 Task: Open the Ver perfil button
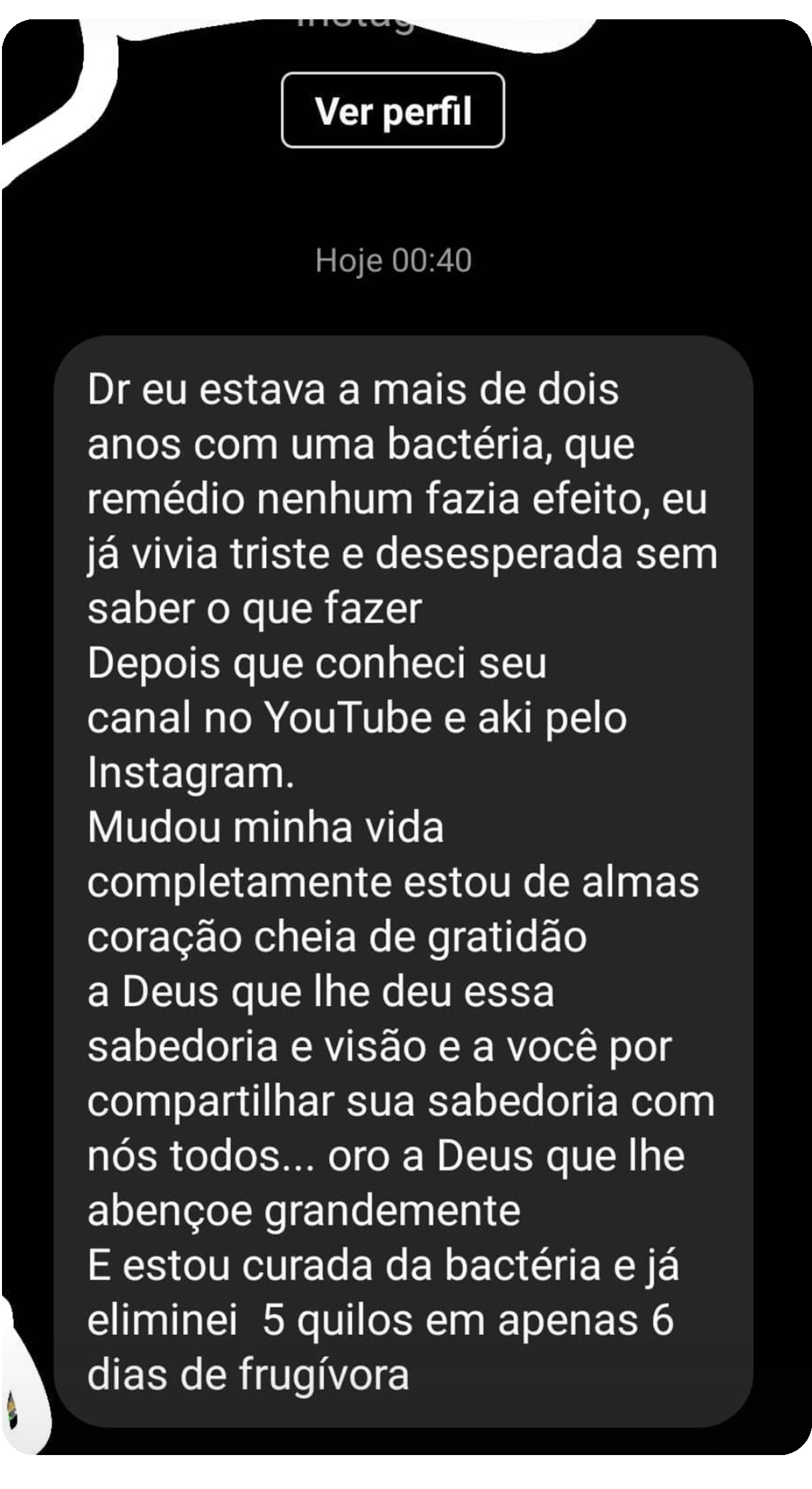pos(393,110)
